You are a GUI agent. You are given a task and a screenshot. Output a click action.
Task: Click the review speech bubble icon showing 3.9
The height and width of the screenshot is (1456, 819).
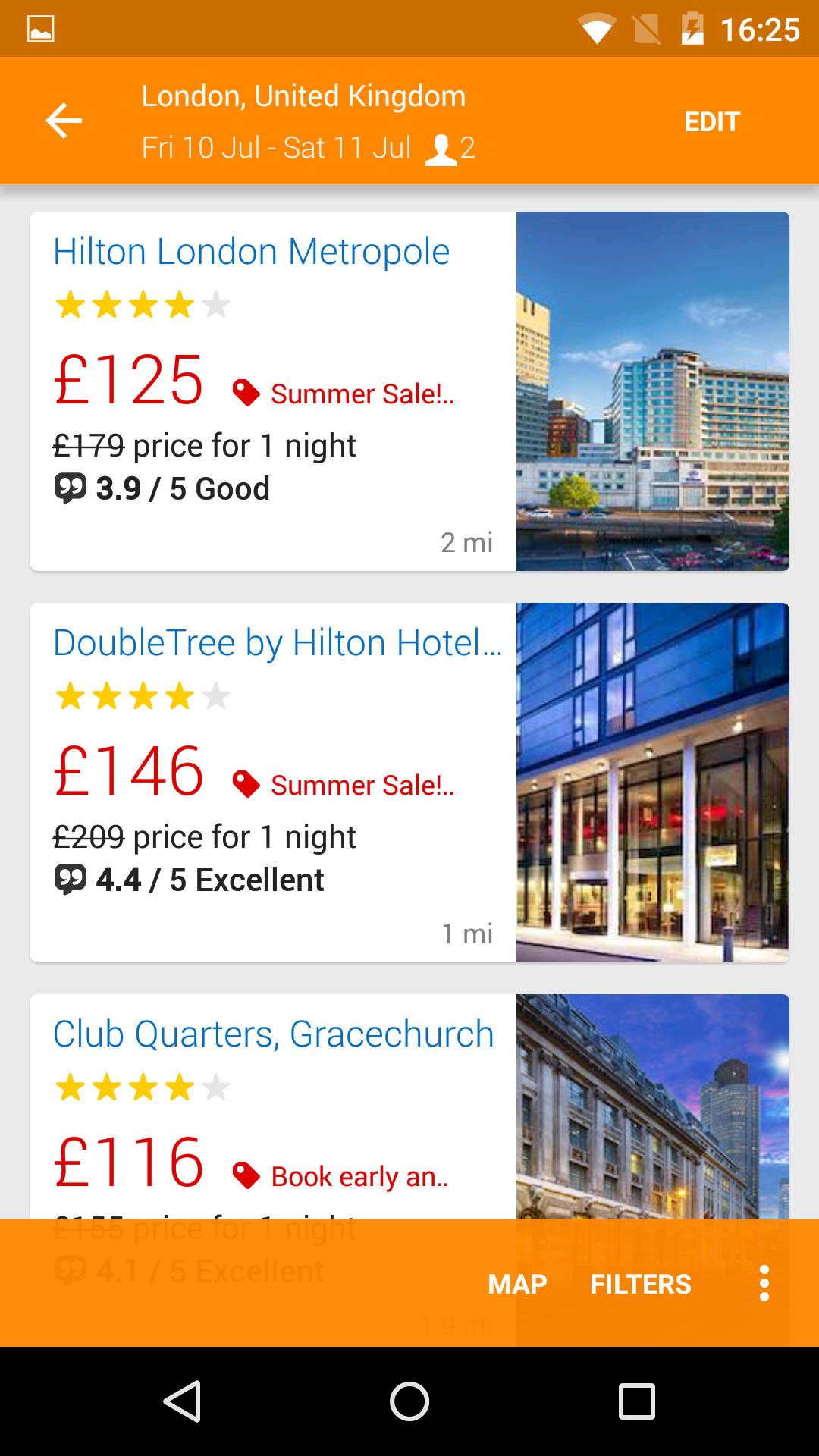[x=71, y=488]
